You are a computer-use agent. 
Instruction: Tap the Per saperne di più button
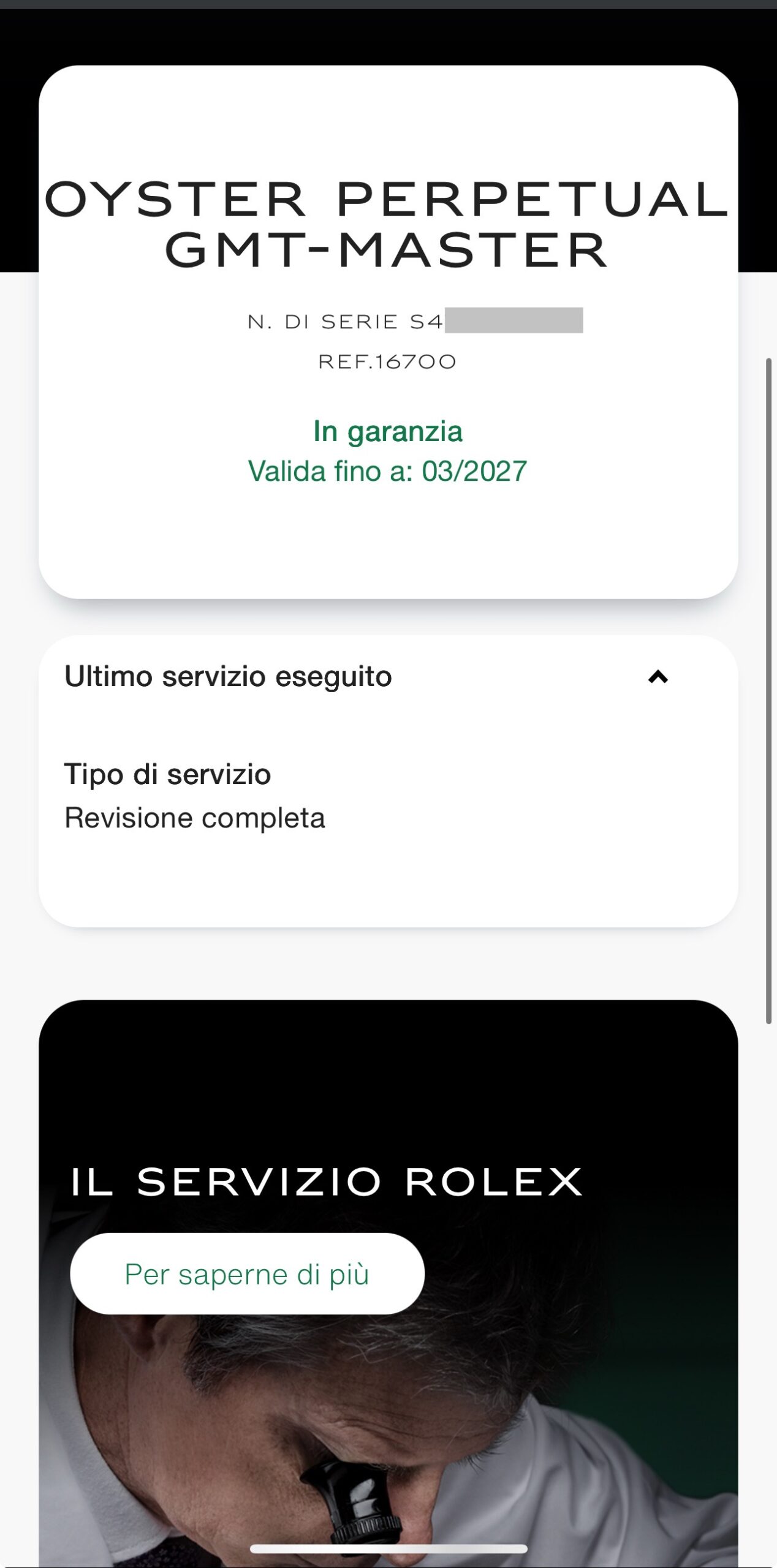click(x=247, y=1274)
